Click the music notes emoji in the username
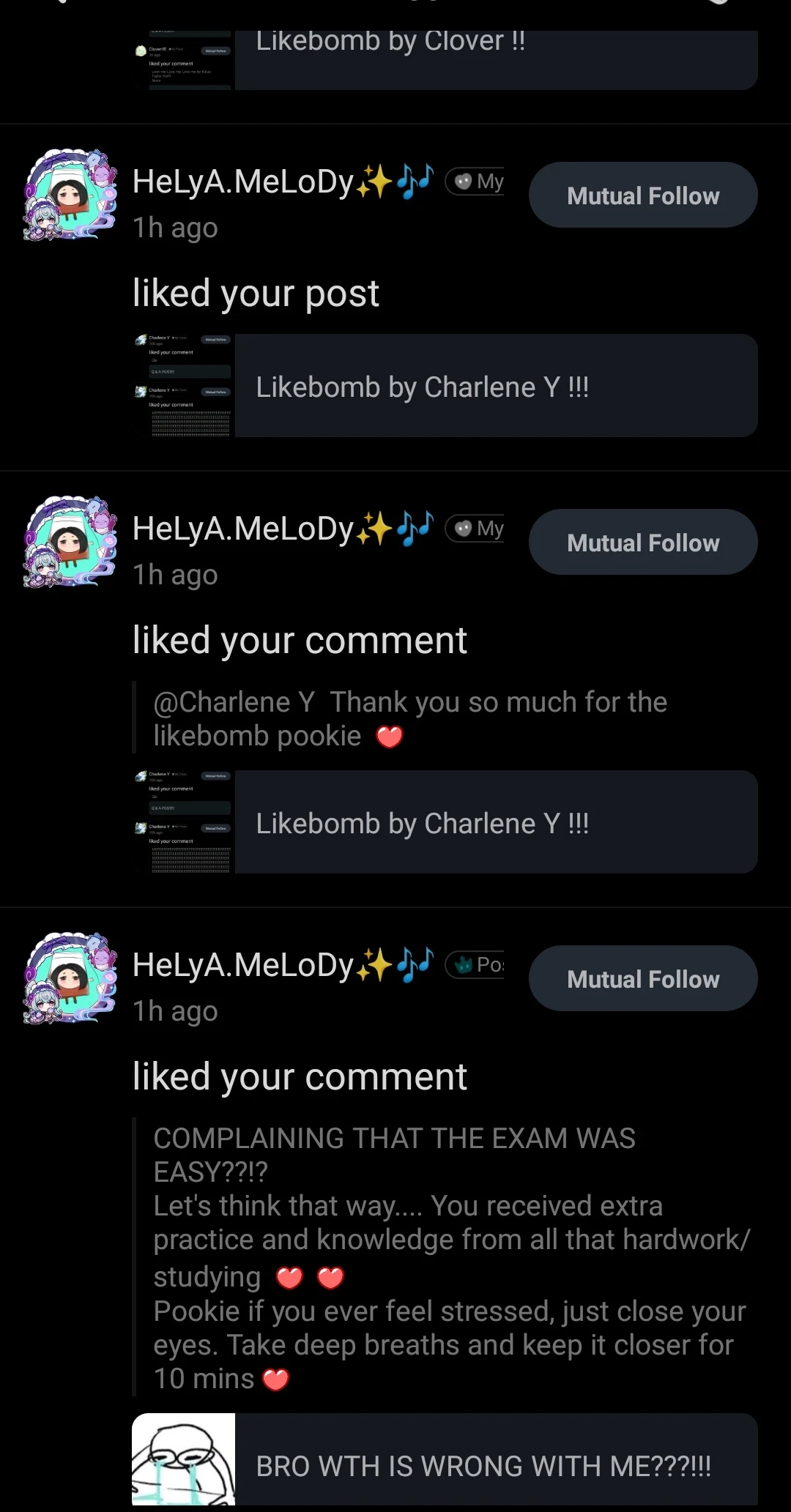This screenshot has width=791, height=1512. 414,179
